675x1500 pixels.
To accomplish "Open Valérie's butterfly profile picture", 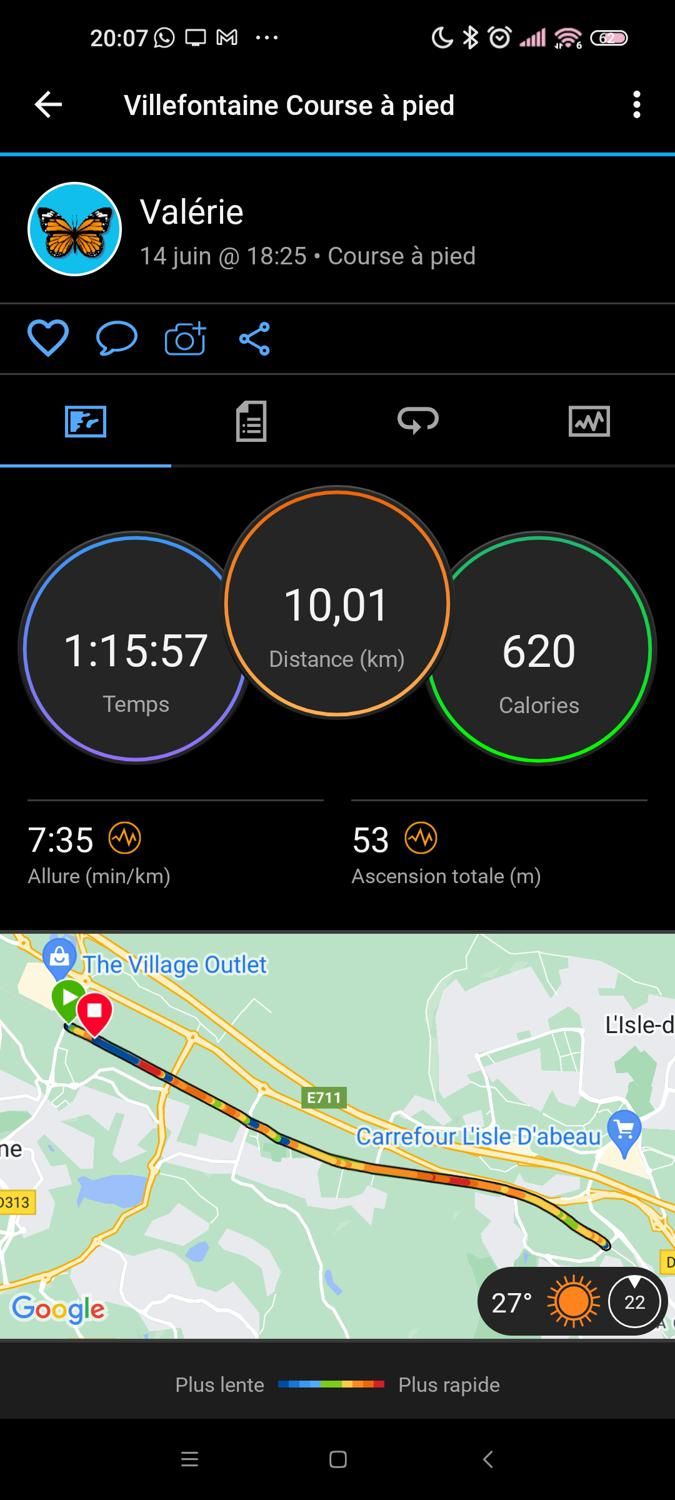I will [x=74, y=229].
